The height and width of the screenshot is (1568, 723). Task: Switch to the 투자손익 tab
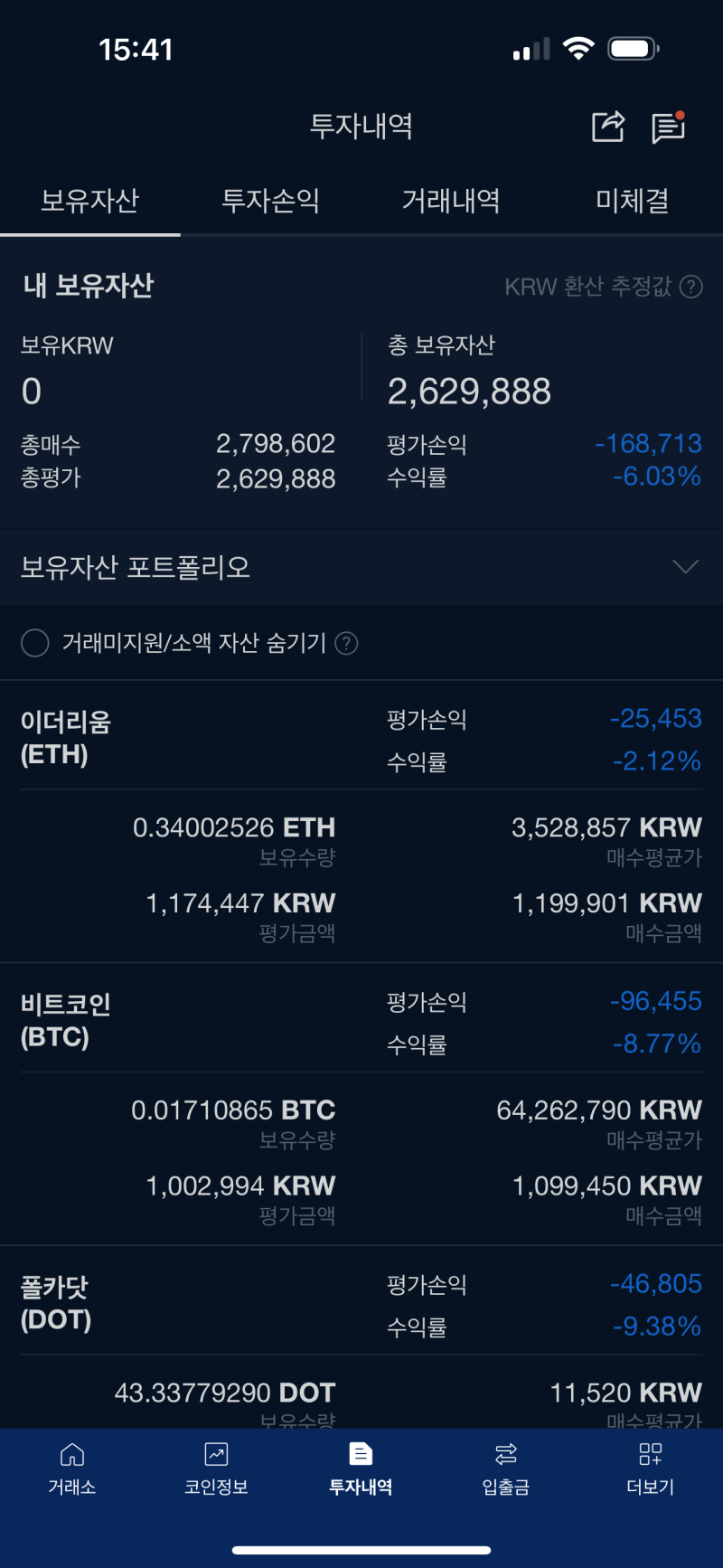pyautogui.click(x=270, y=201)
